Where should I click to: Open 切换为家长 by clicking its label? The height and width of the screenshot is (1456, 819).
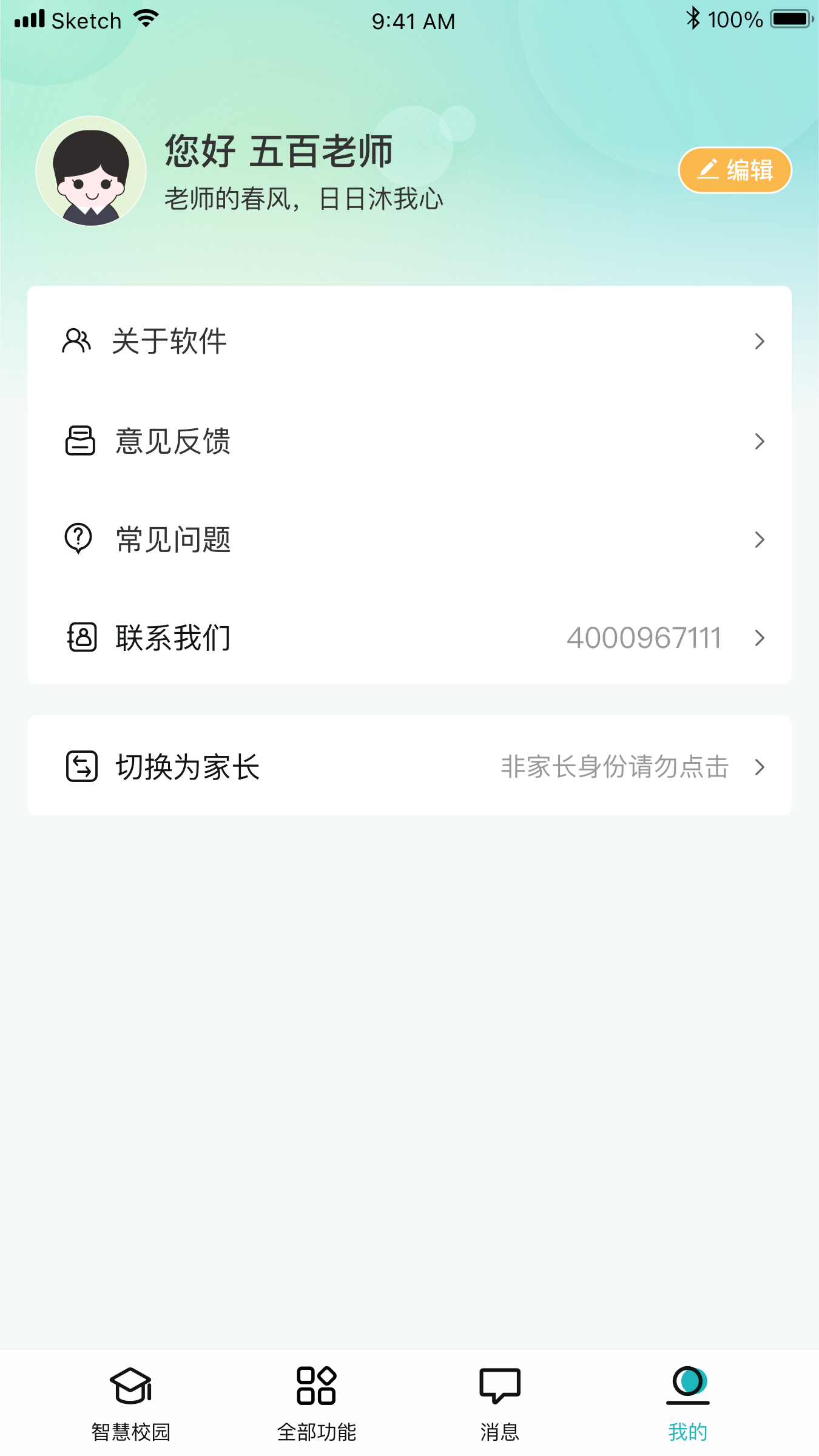(x=187, y=766)
